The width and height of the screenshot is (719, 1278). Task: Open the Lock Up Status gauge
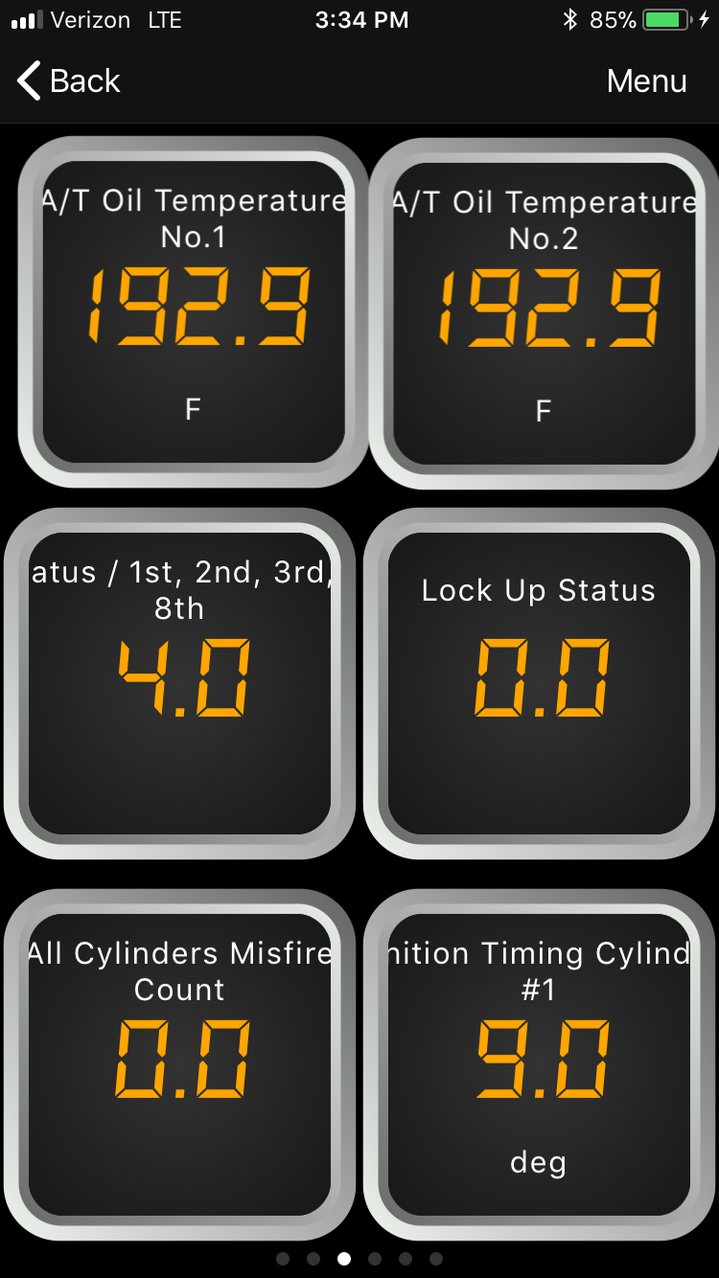coord(539,683)
